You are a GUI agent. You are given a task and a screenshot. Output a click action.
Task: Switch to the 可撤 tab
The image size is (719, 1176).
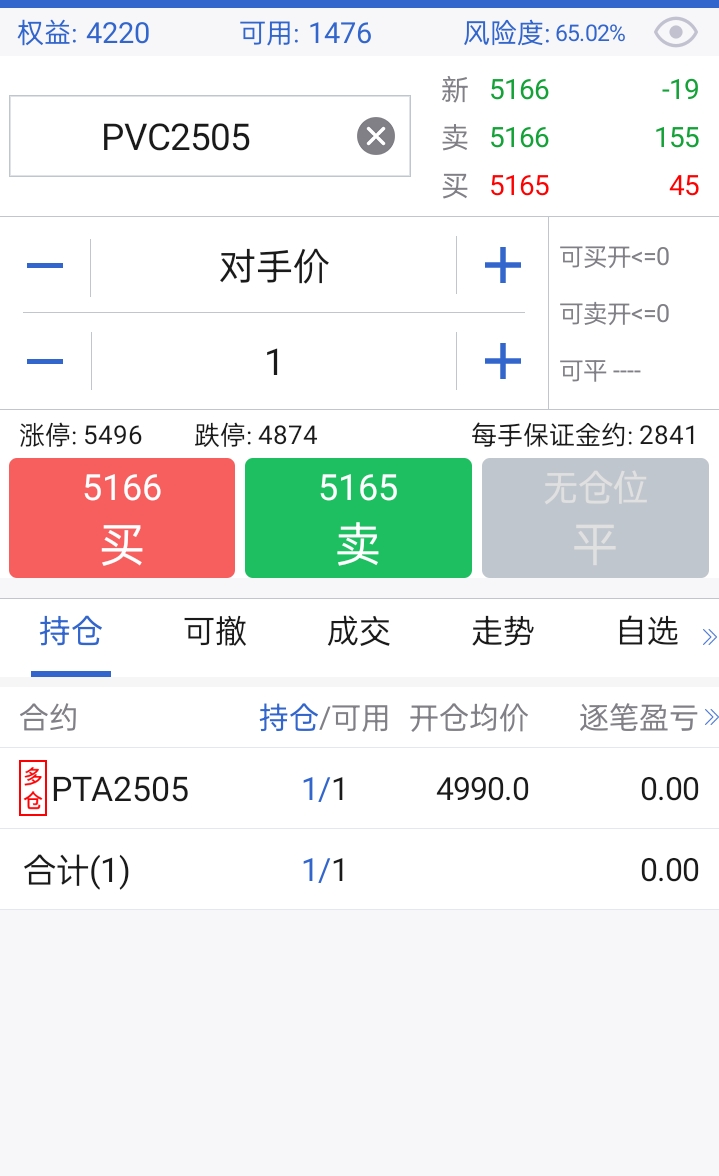click(x=215, y=632)
